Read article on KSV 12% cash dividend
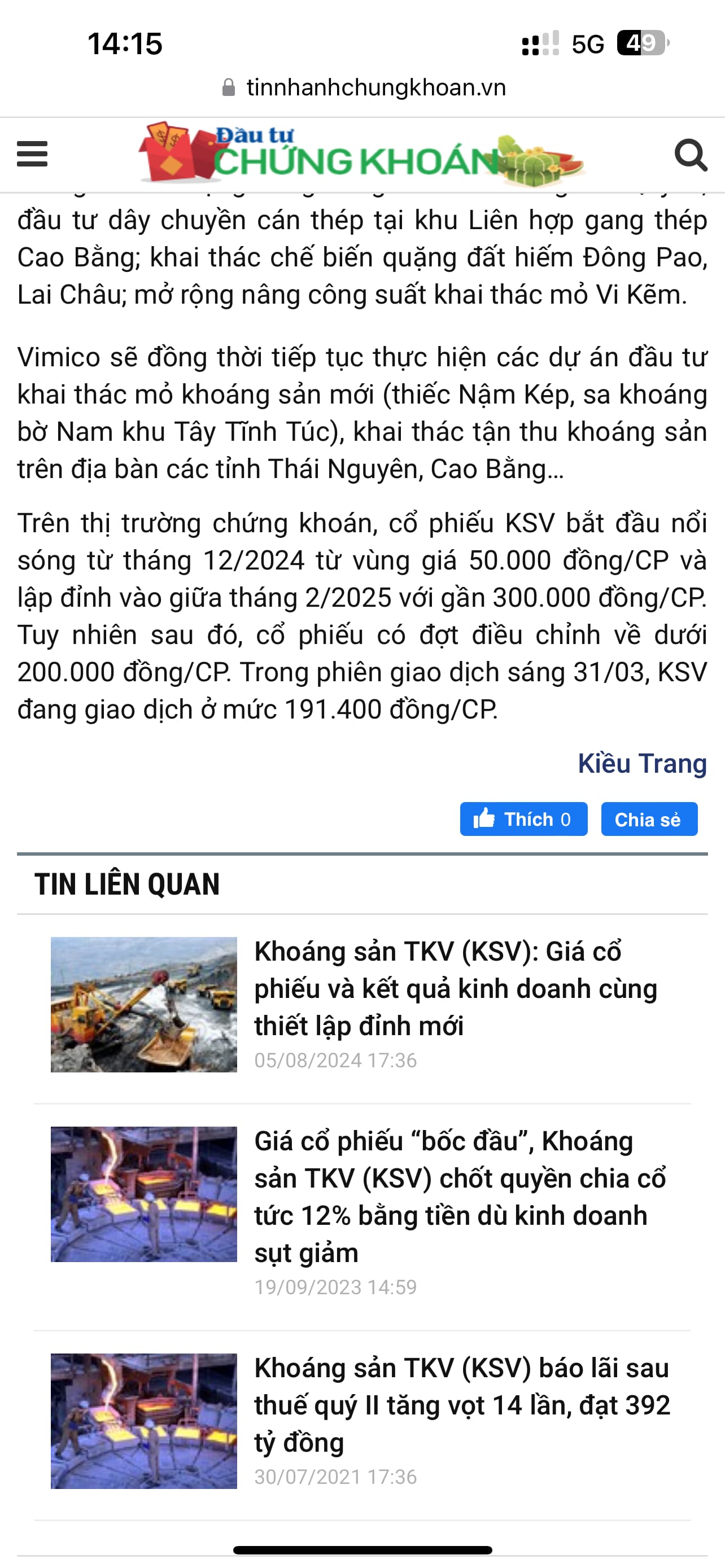725x1568 pixels. pyautogui.click(x=460, y=1196)
